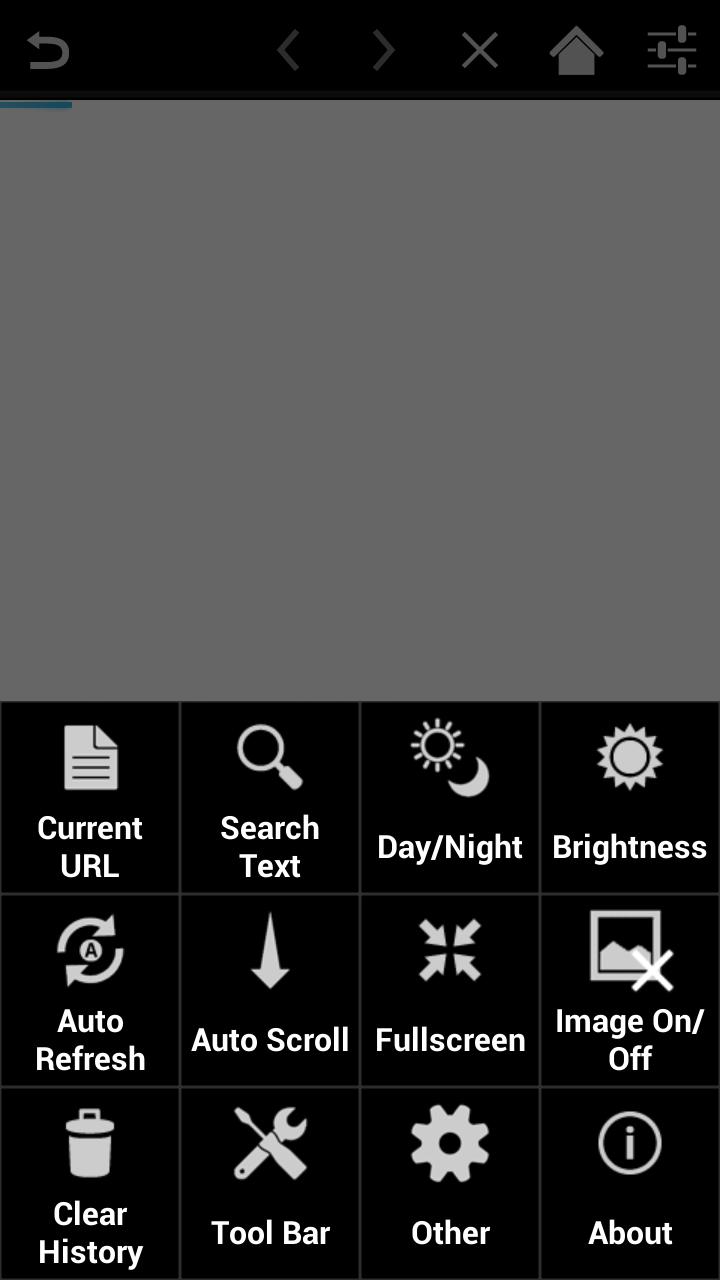Tap the back arrow in the top bar
Image resolution: width=720 pixels, height=1280 pixels.
pyautogui.click(x=47, y=50)
